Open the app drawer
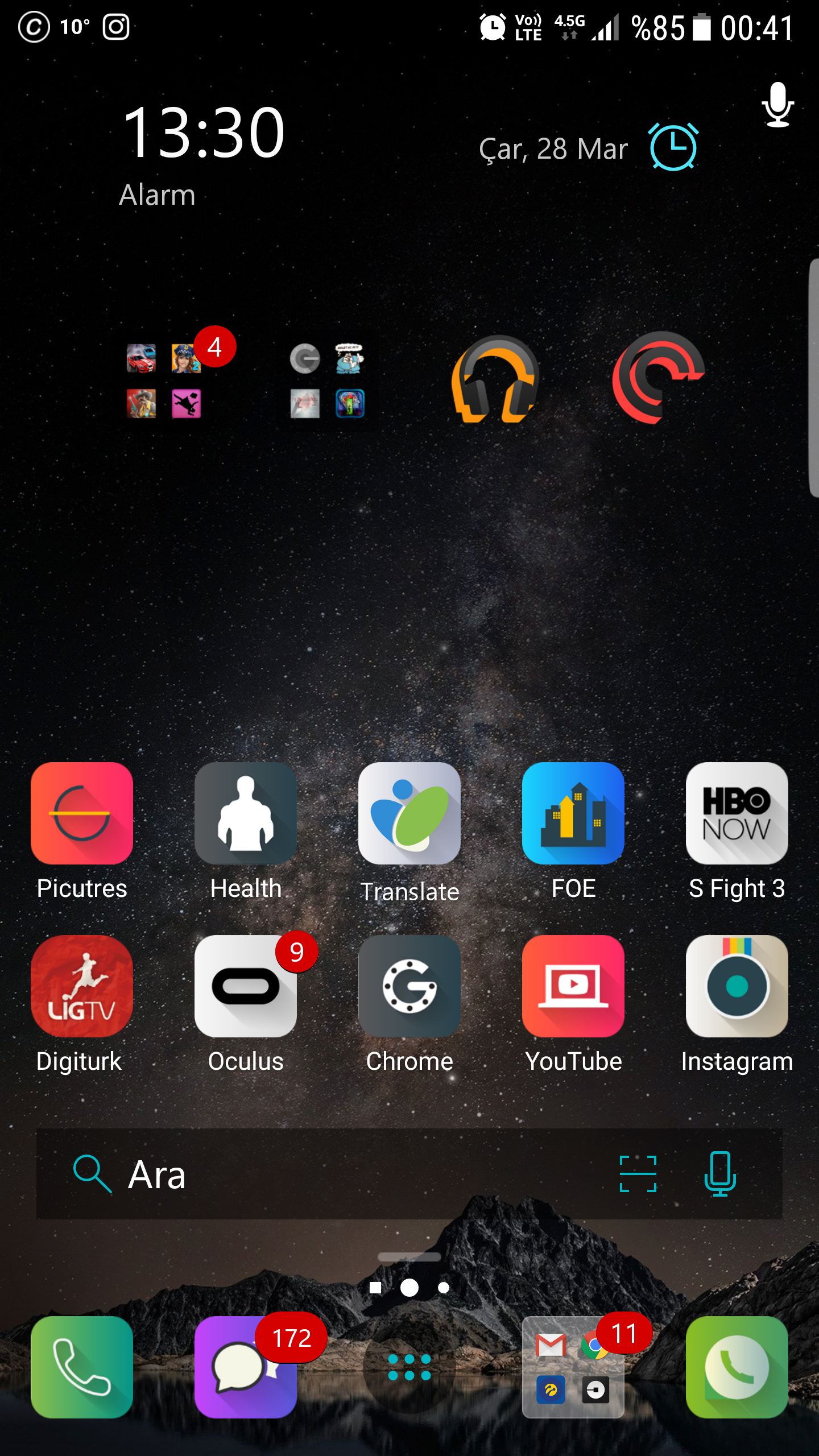The width and height of the screenshot is (819, 1456). (x=409, y=1367)
